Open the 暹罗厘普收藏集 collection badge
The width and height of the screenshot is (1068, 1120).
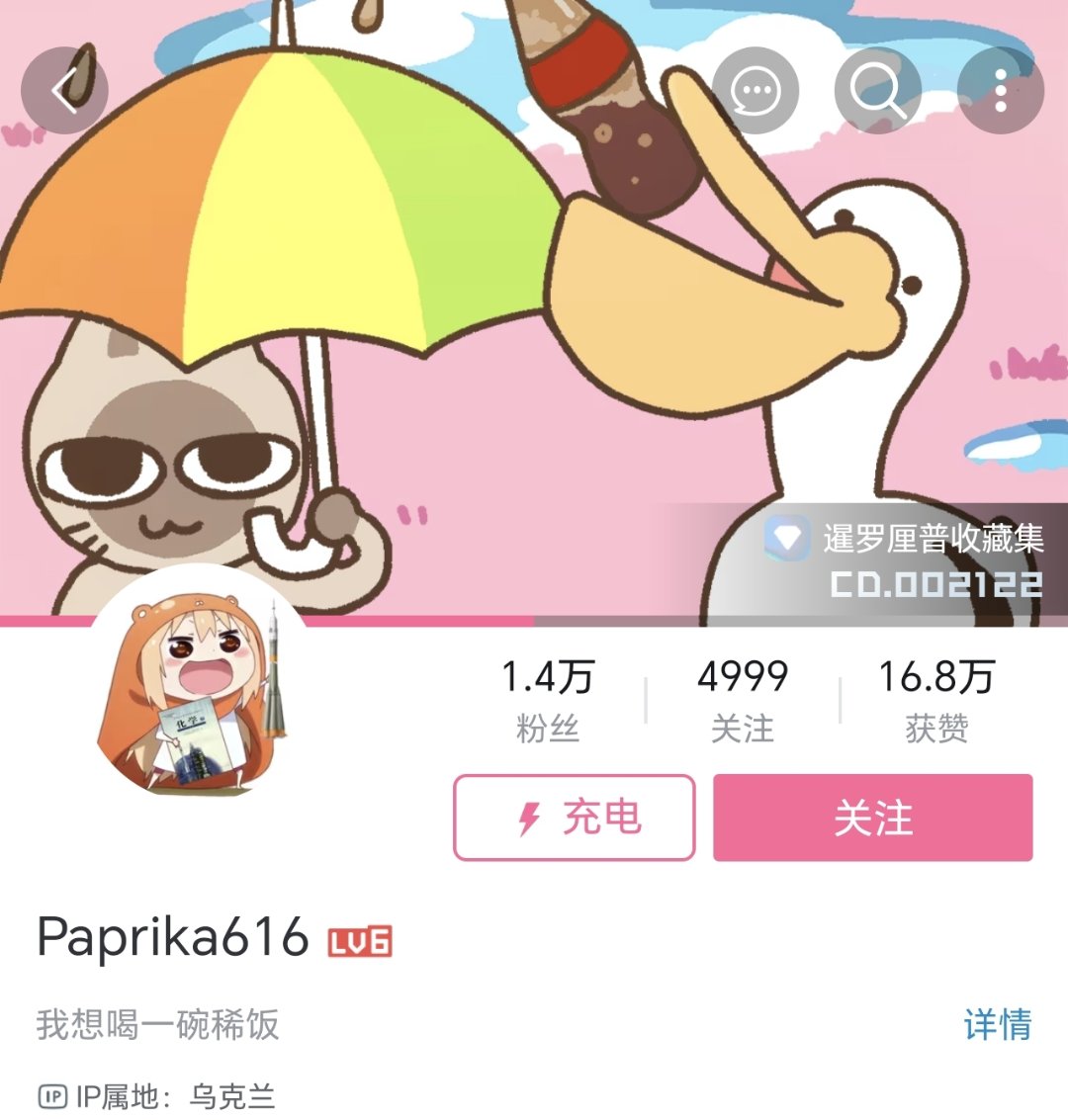pyautogui.click(x=905, y=560)
